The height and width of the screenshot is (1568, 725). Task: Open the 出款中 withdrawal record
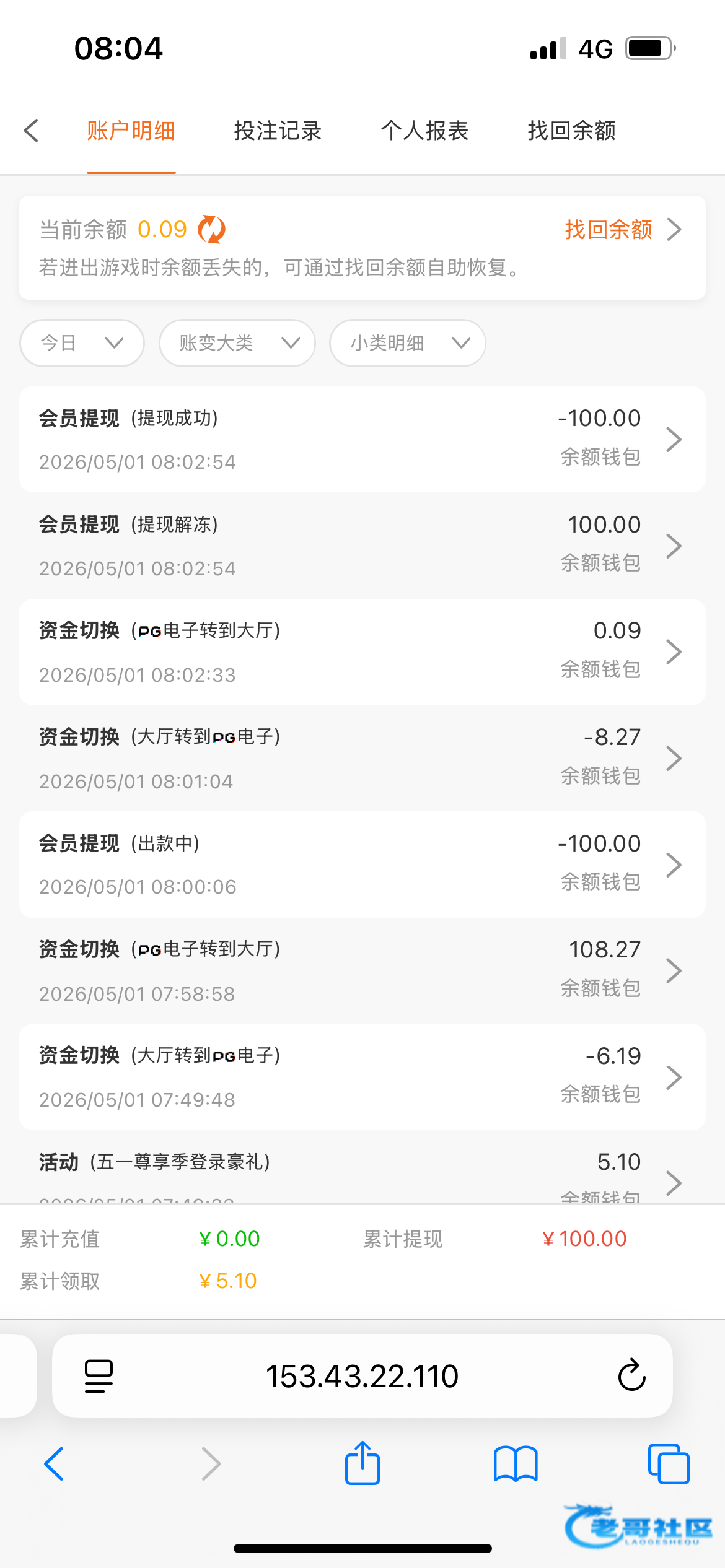pos(362,865)
